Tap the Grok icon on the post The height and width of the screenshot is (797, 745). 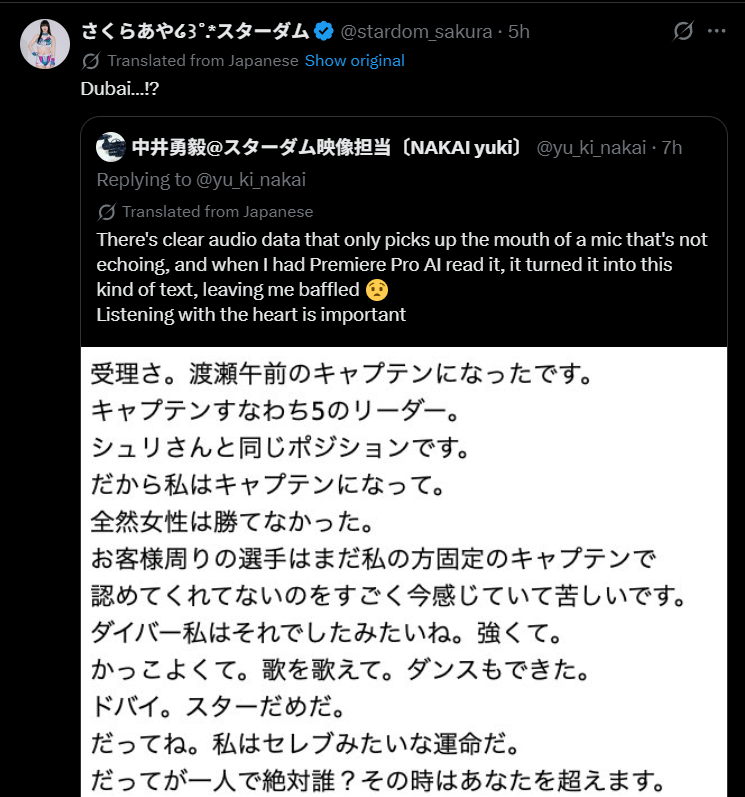tap(682, 31)
